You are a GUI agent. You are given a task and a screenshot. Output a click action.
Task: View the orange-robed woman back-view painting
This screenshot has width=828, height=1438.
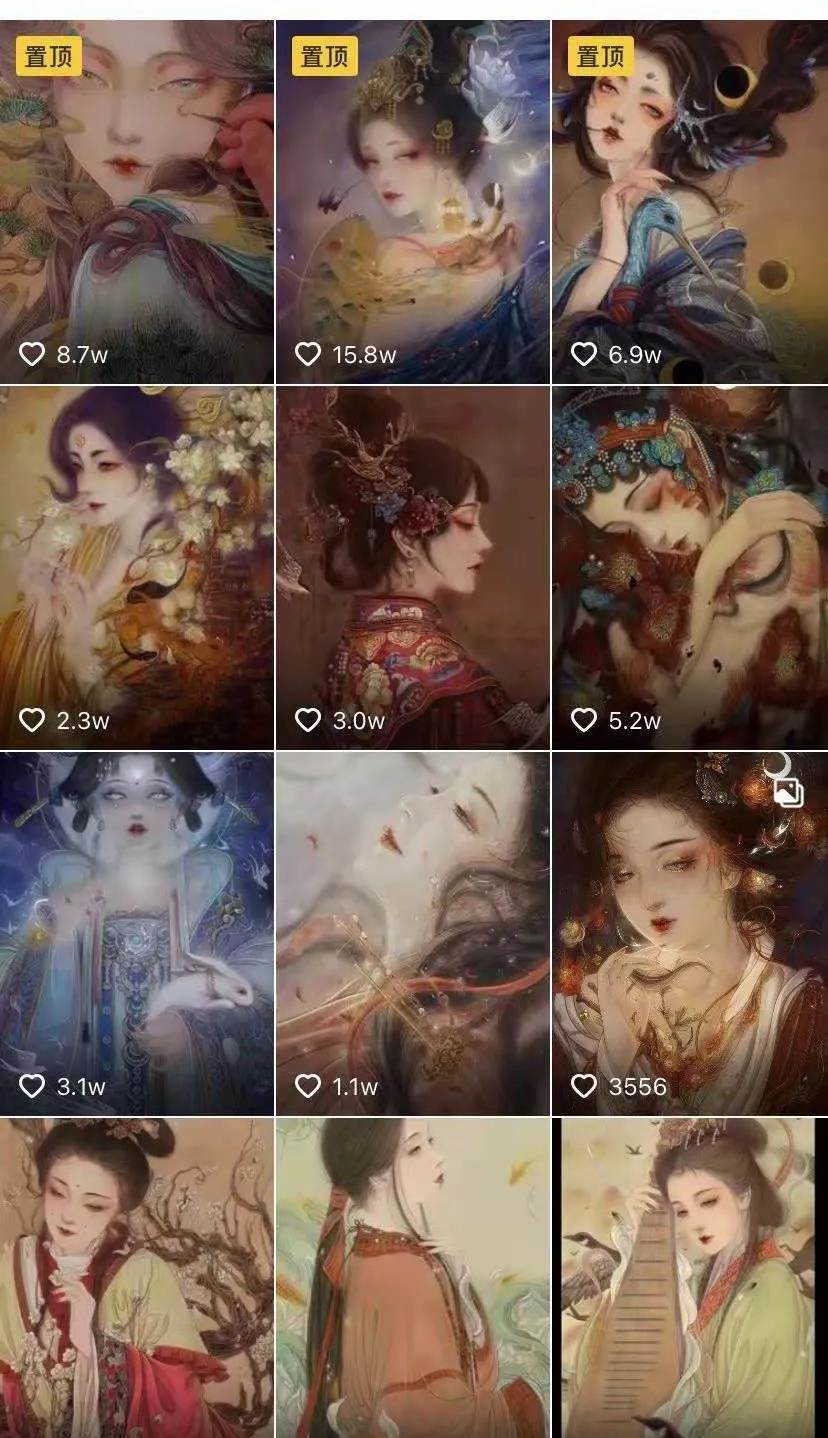tap(413, 1277)
